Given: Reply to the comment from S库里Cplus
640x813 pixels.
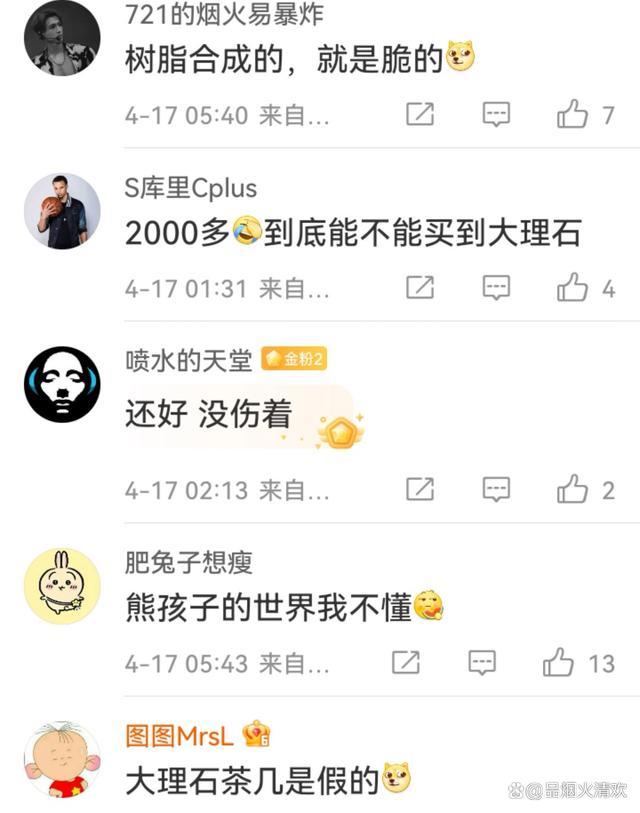Looking at the screenshot, I should [x=497, y=288].
